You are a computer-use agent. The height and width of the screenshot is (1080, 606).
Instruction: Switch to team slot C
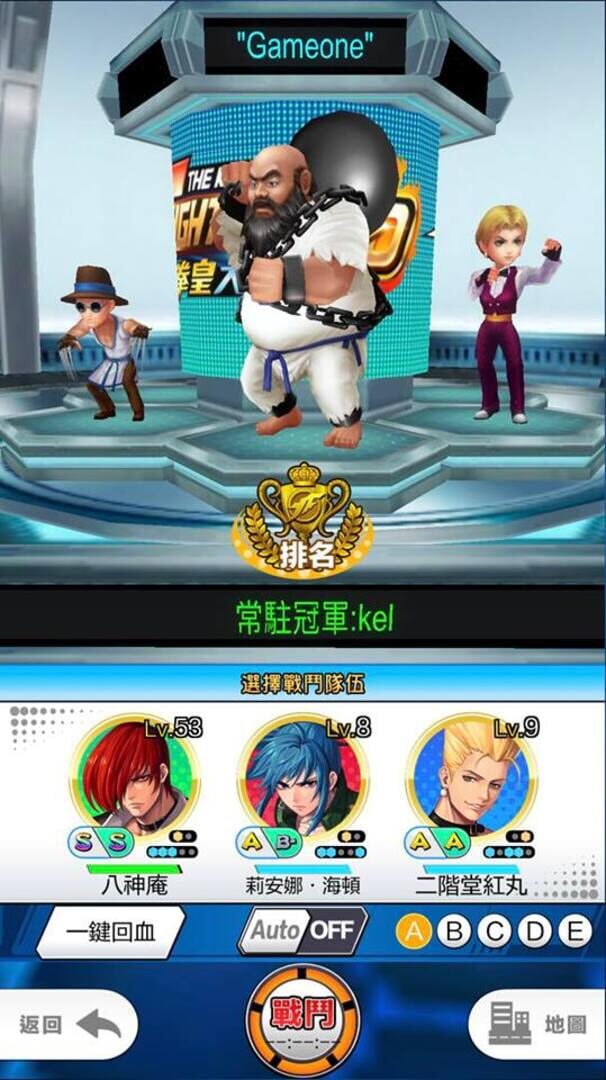tap(494, 932)
